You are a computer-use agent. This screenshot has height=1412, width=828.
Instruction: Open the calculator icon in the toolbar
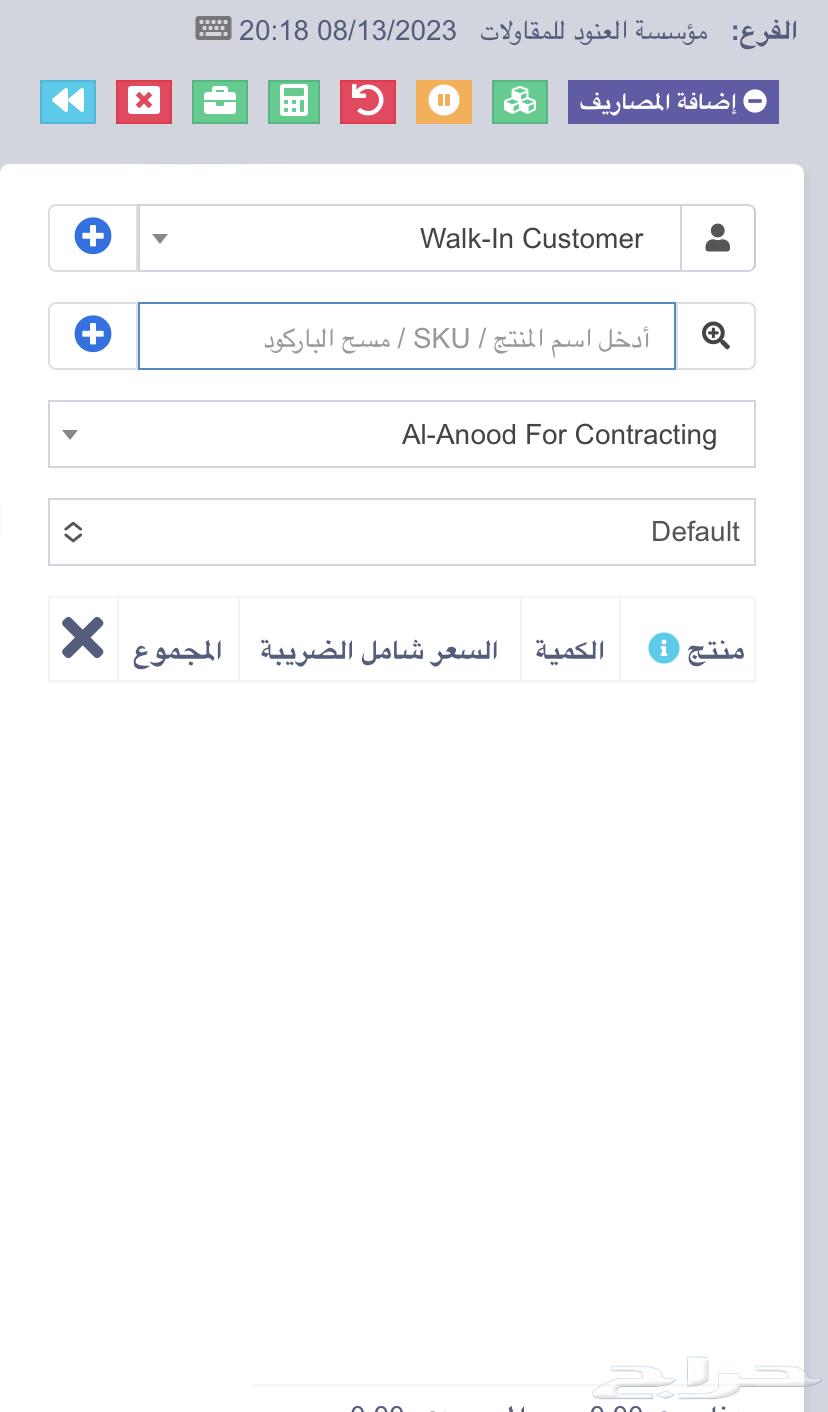point(293,101)
